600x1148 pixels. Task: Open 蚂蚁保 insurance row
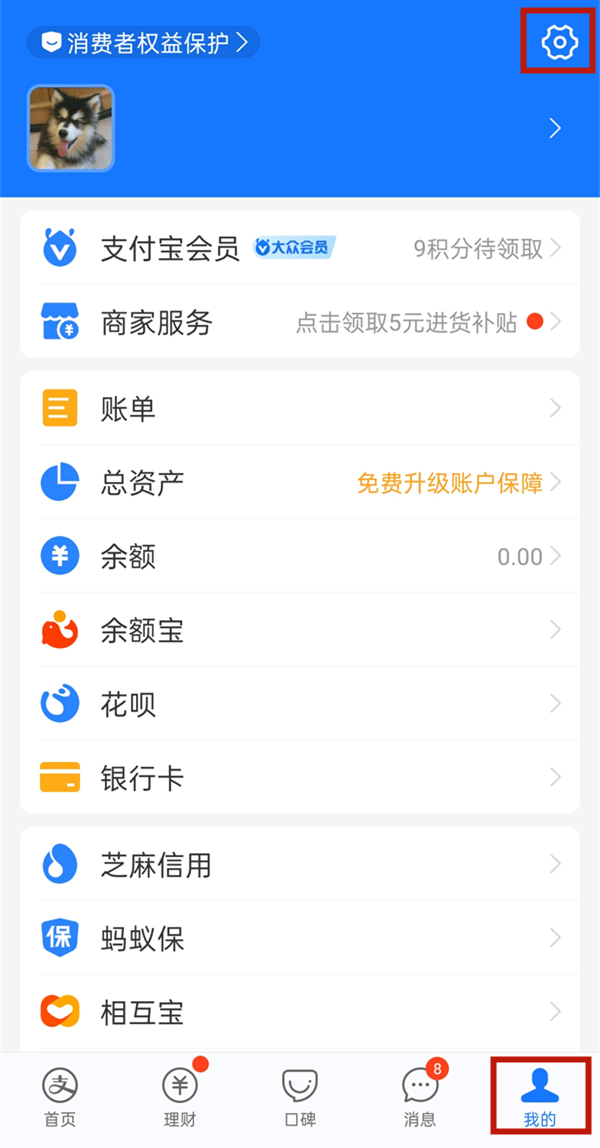[300, 938]
